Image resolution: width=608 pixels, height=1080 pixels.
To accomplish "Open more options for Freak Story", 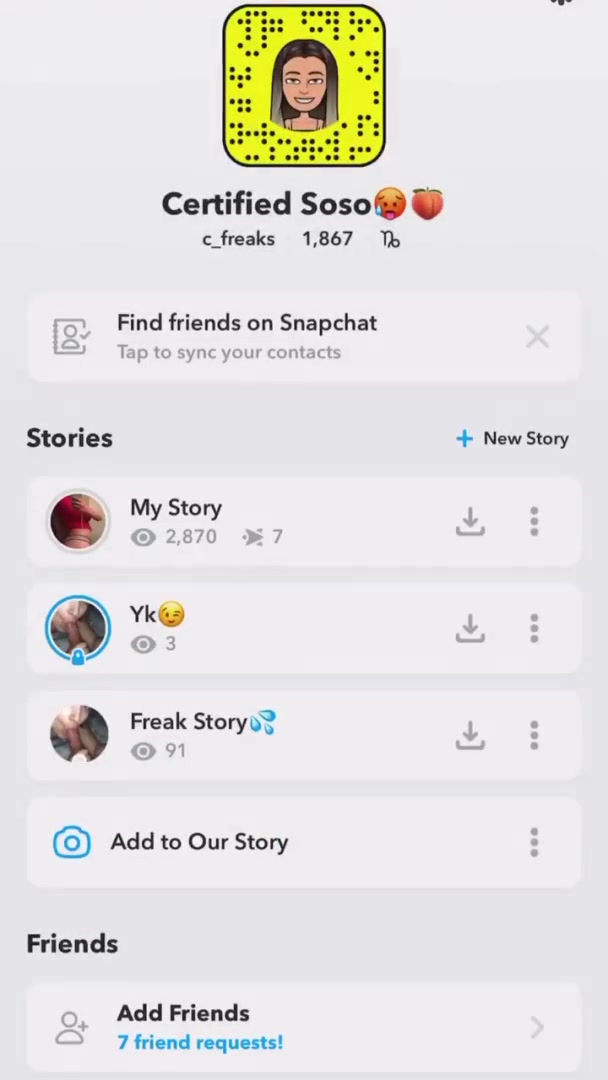I will click(x=534, y=735).
